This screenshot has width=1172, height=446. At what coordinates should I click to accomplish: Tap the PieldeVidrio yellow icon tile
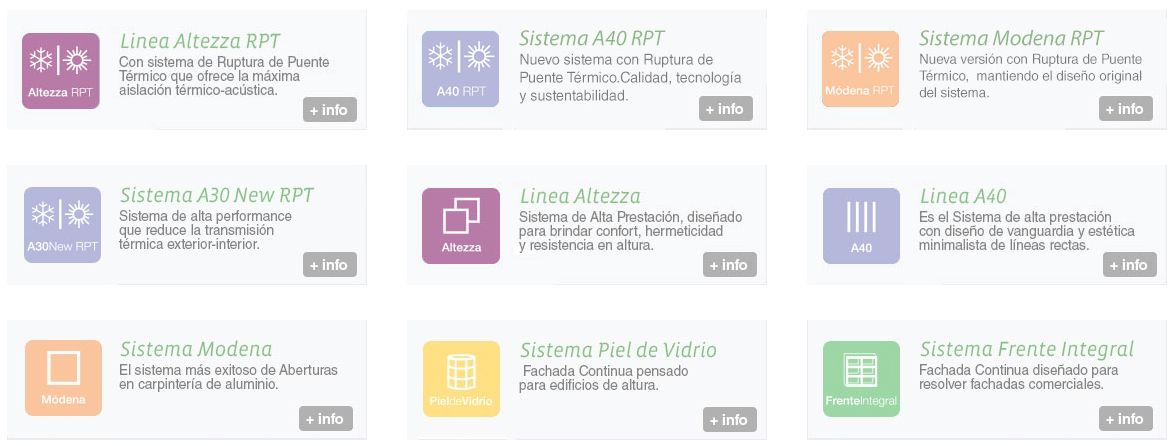[x=461, y=379]
